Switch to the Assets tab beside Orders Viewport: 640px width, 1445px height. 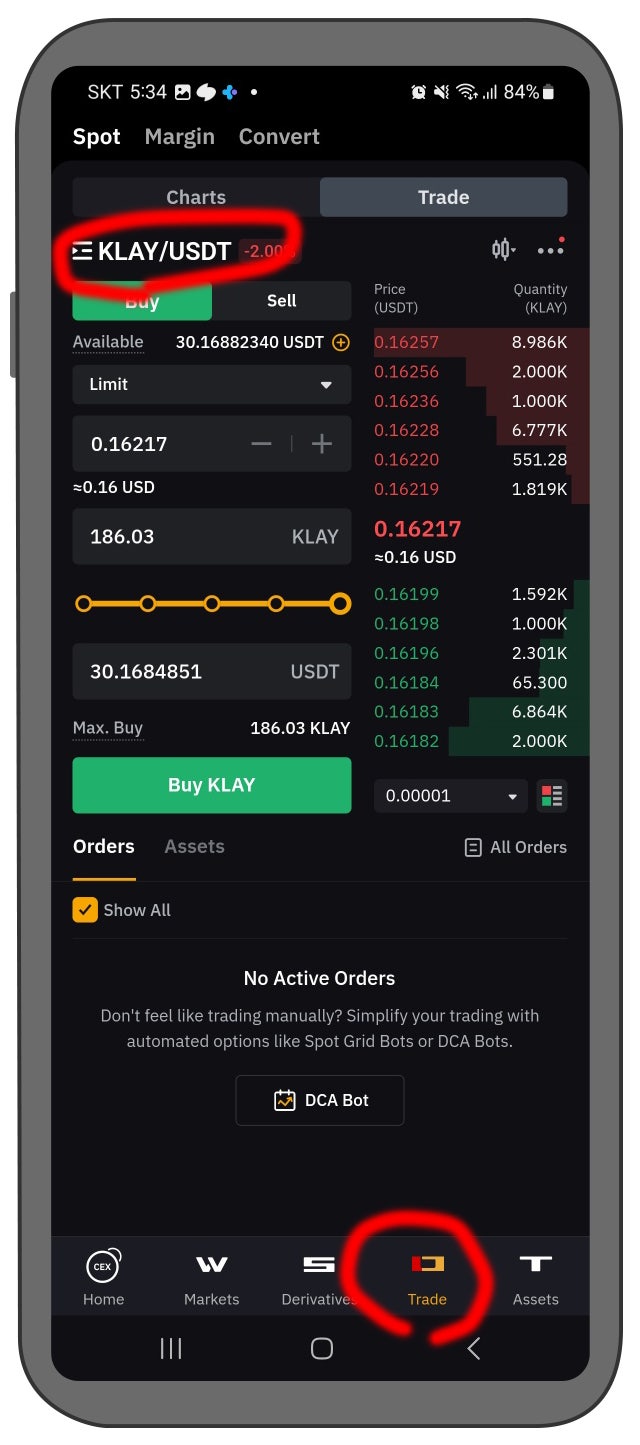click(x=194, y=847)
